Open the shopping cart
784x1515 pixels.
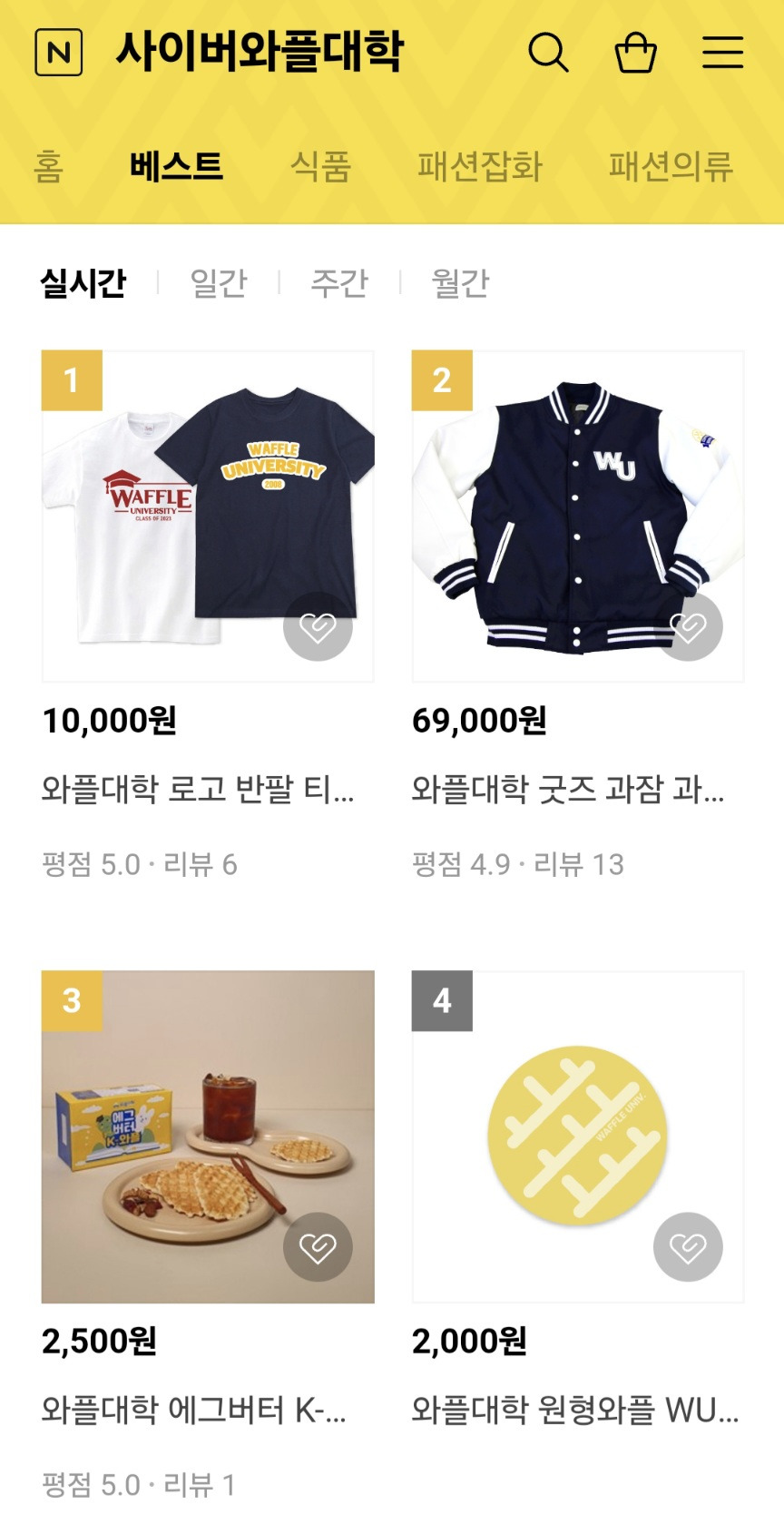point(635,52)
